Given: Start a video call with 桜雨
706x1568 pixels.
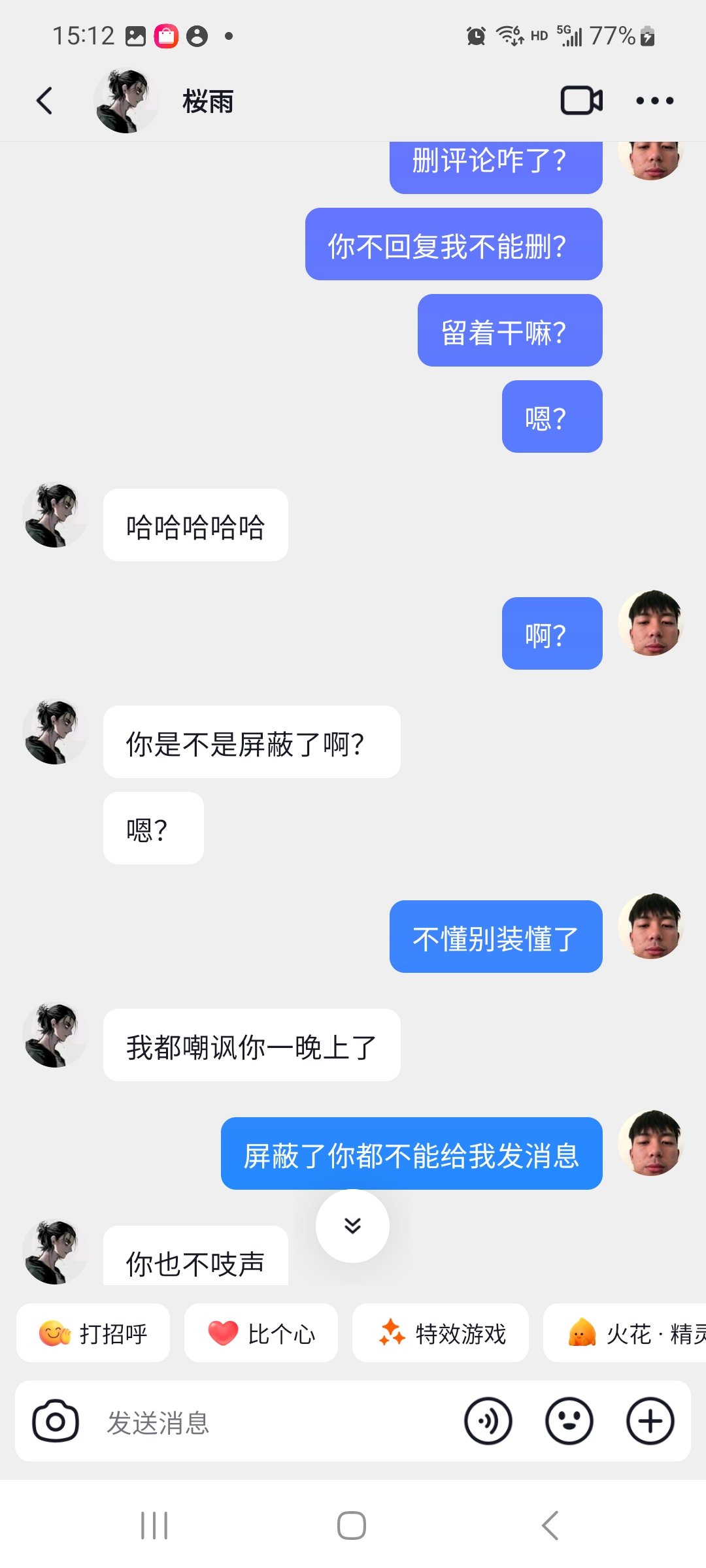Looking at the screenshot, I should tap(581, 101).
